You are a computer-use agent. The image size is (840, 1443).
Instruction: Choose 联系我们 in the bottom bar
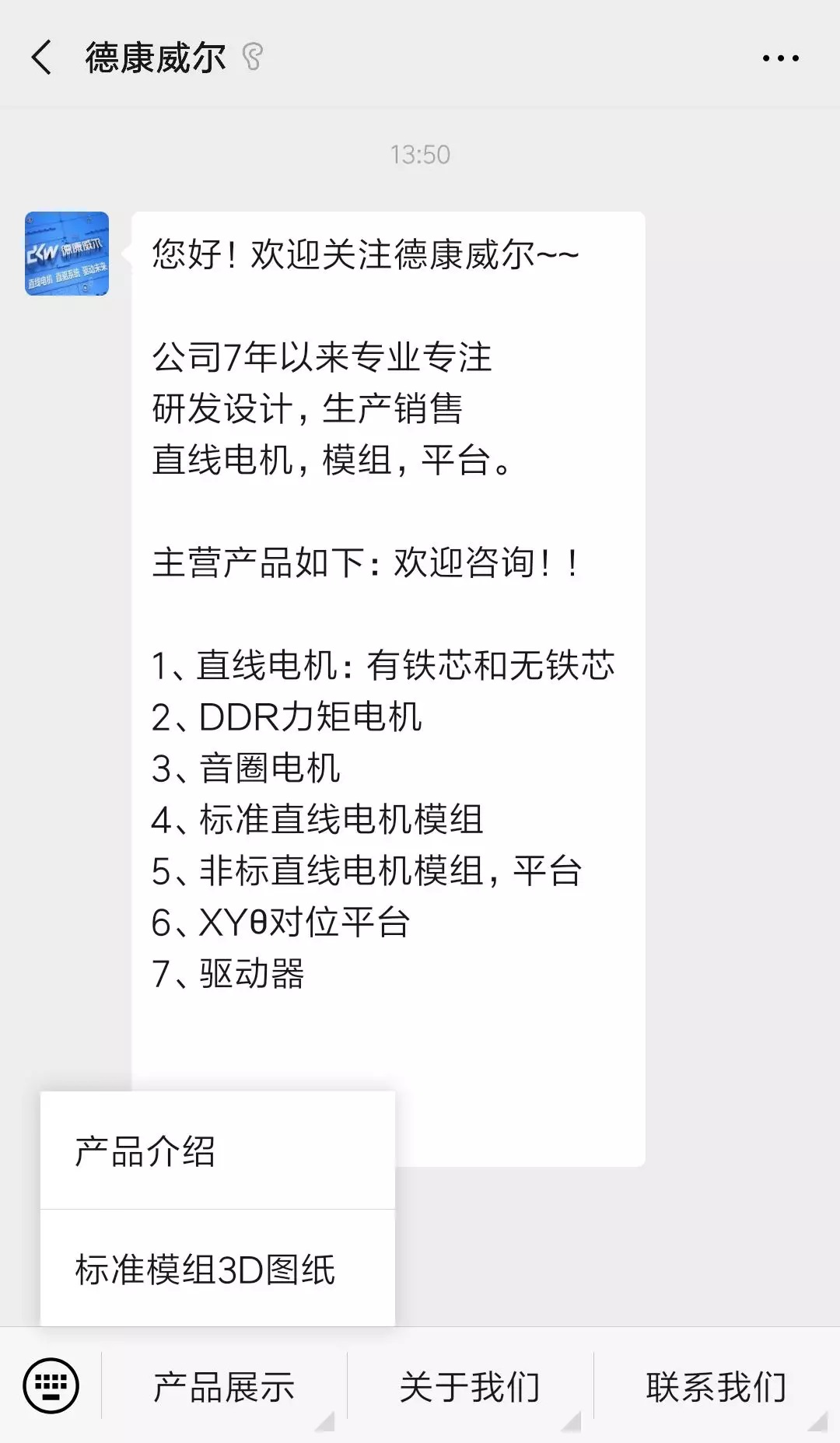[x=716, y=1387]
